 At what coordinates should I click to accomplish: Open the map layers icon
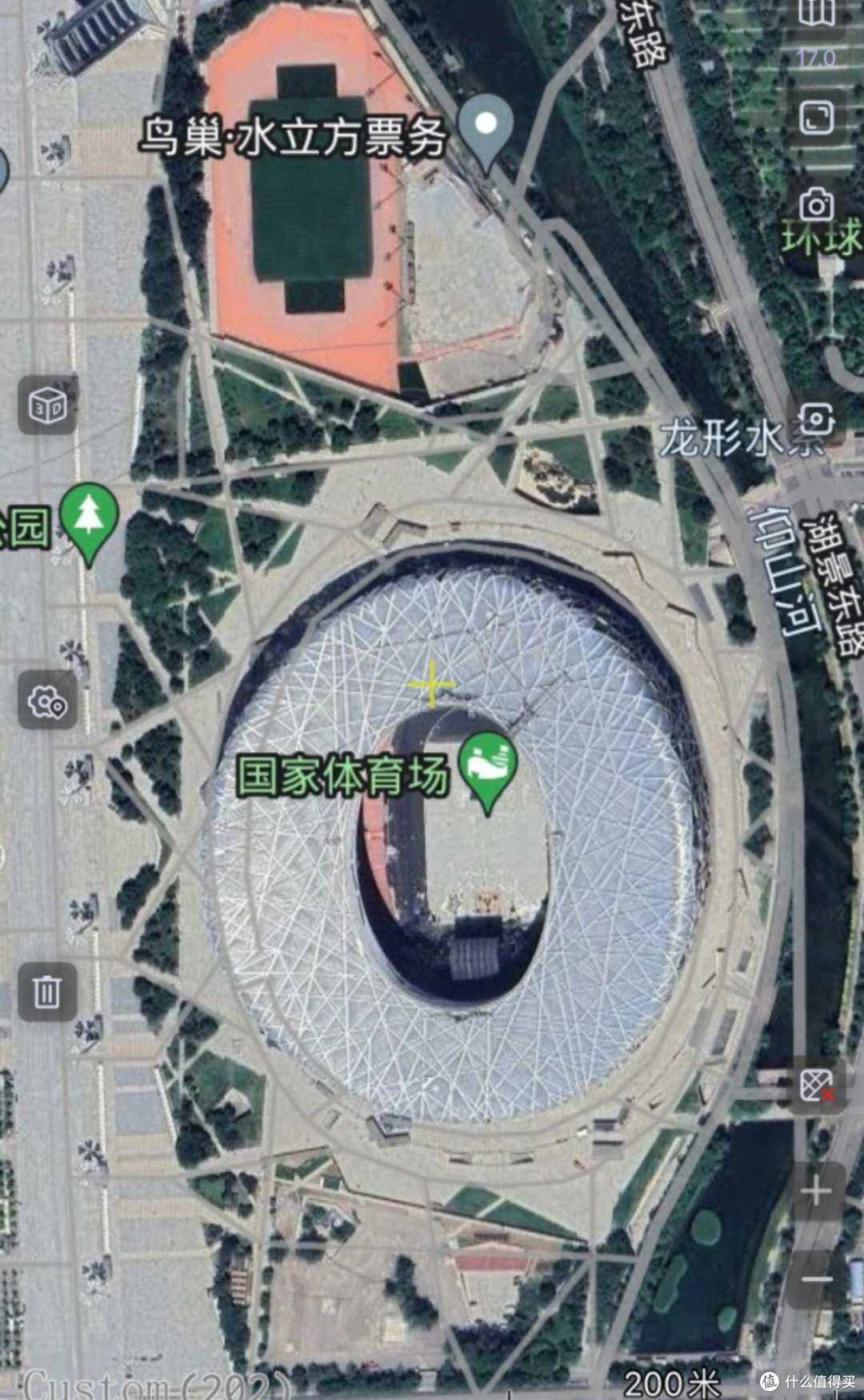point(816,12)
